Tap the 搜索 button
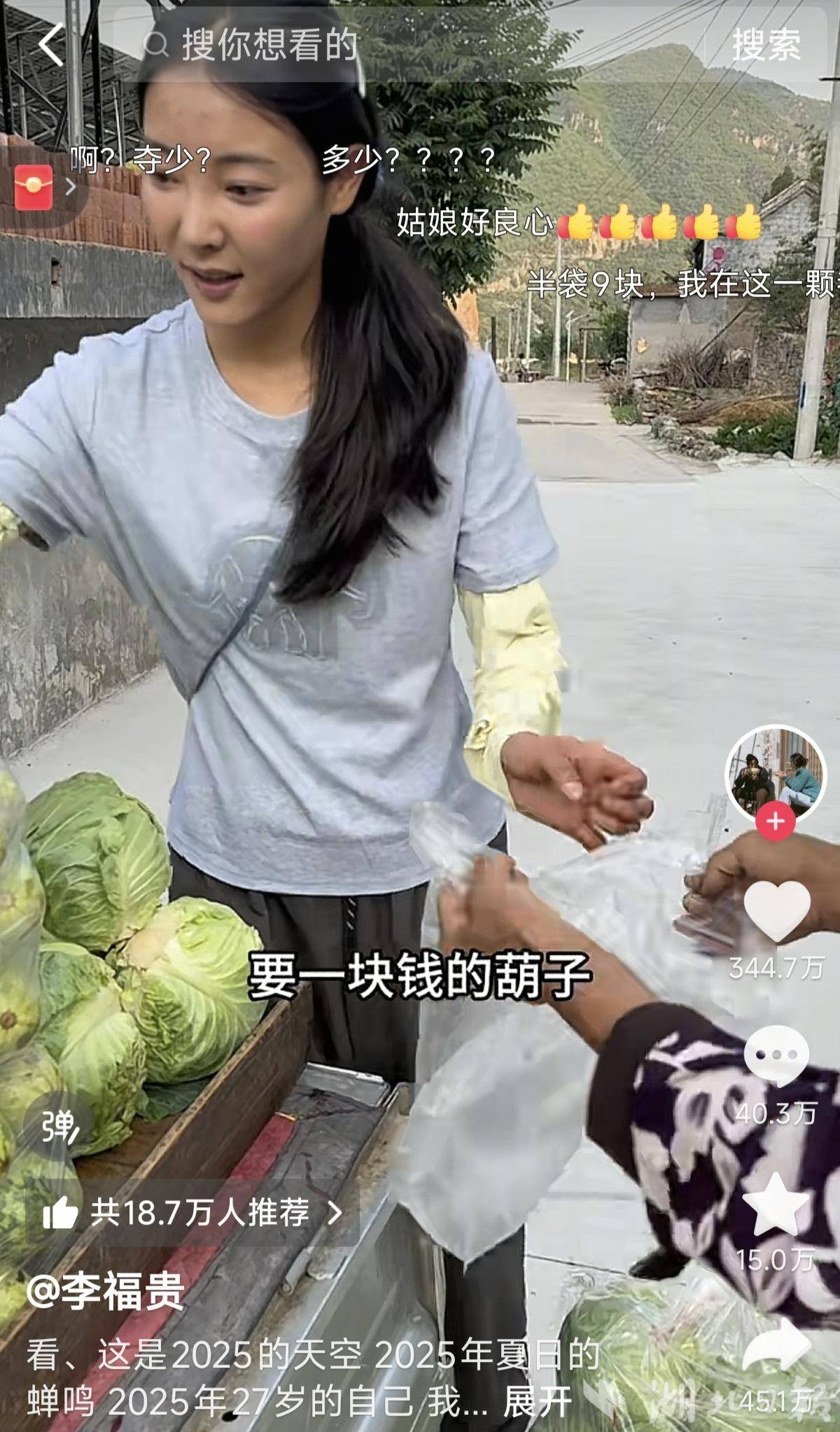The height and width of the screenshot is (1432, 840). 766,45
